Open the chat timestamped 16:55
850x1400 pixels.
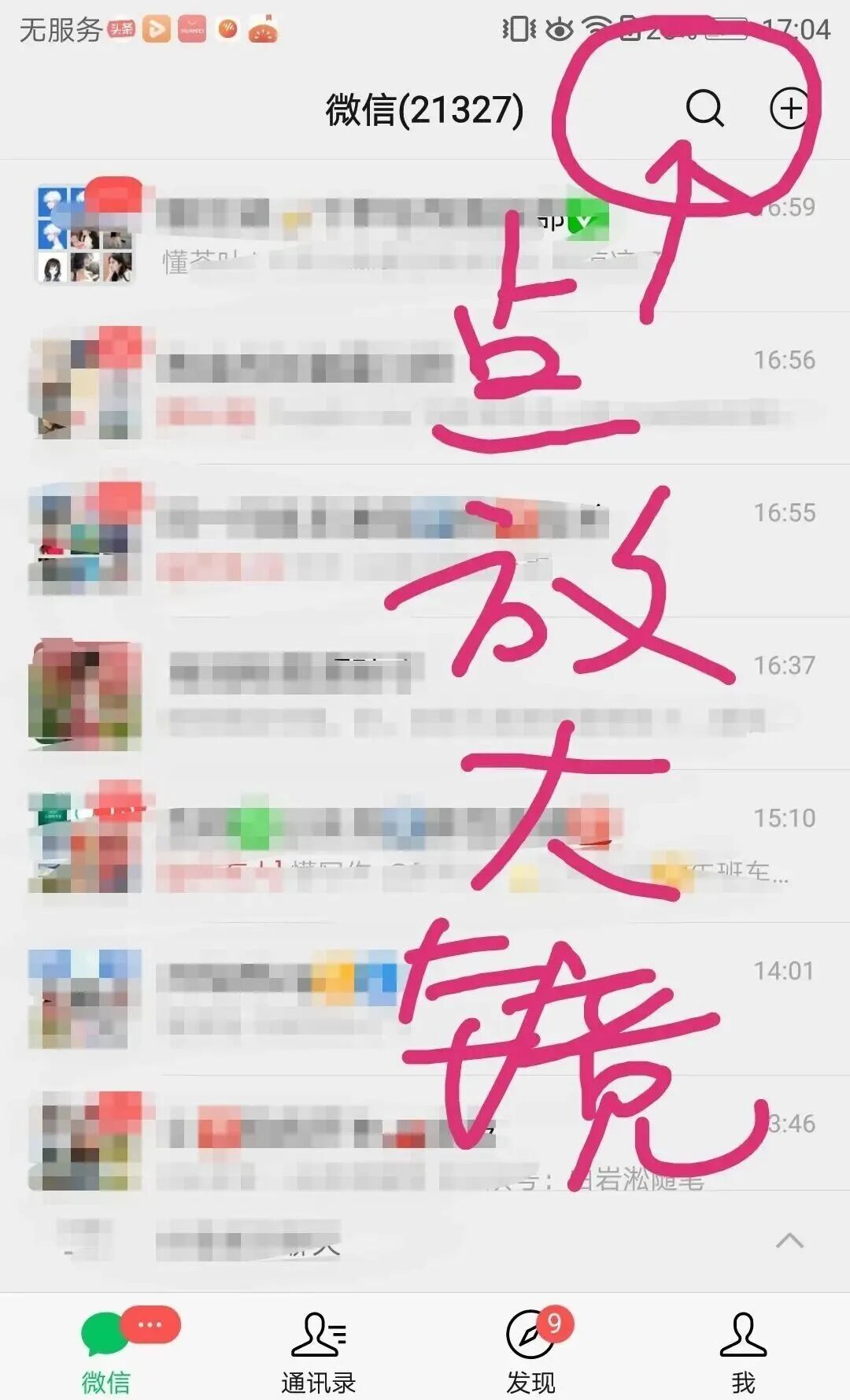[x=425, y=539]
